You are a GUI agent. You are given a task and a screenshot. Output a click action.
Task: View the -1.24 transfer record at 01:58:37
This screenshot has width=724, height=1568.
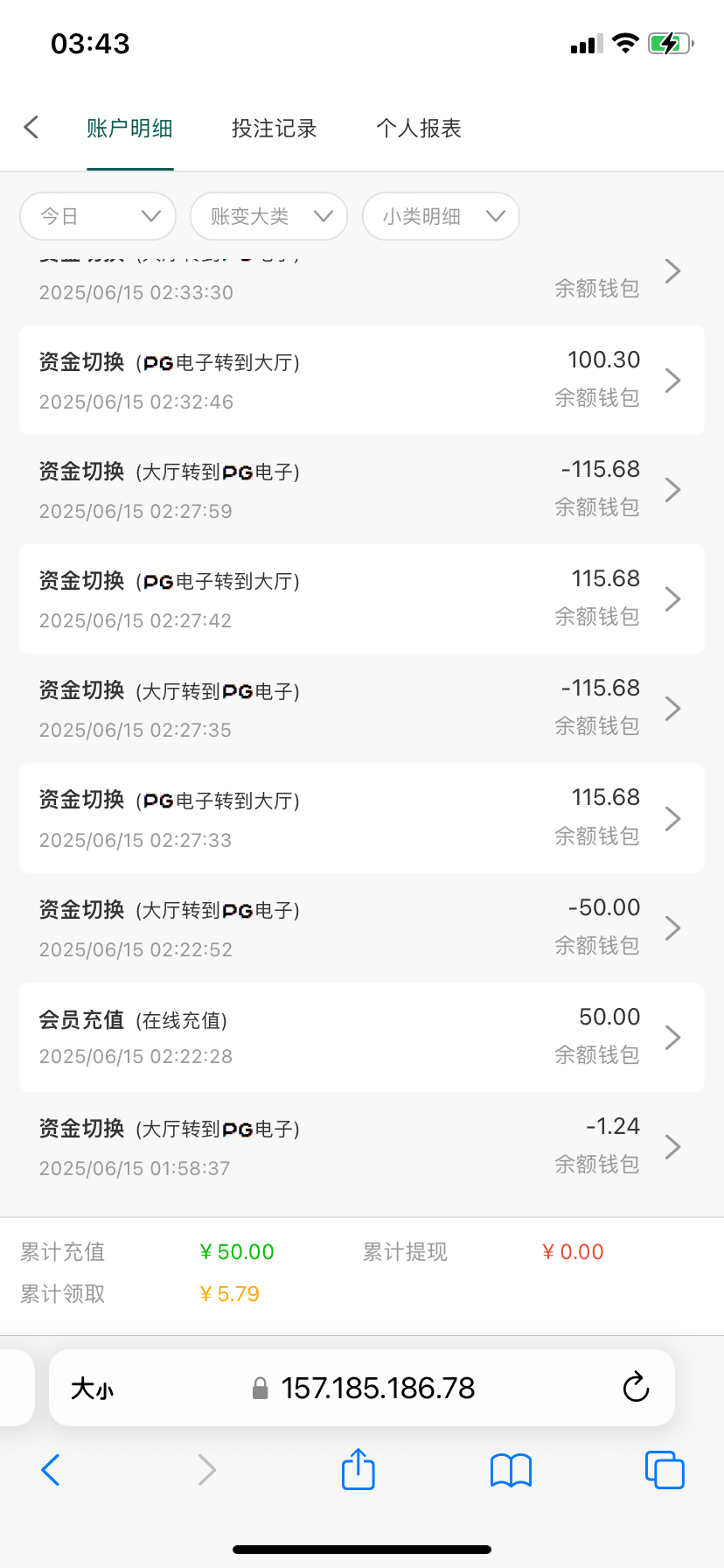pos(361,1146)
